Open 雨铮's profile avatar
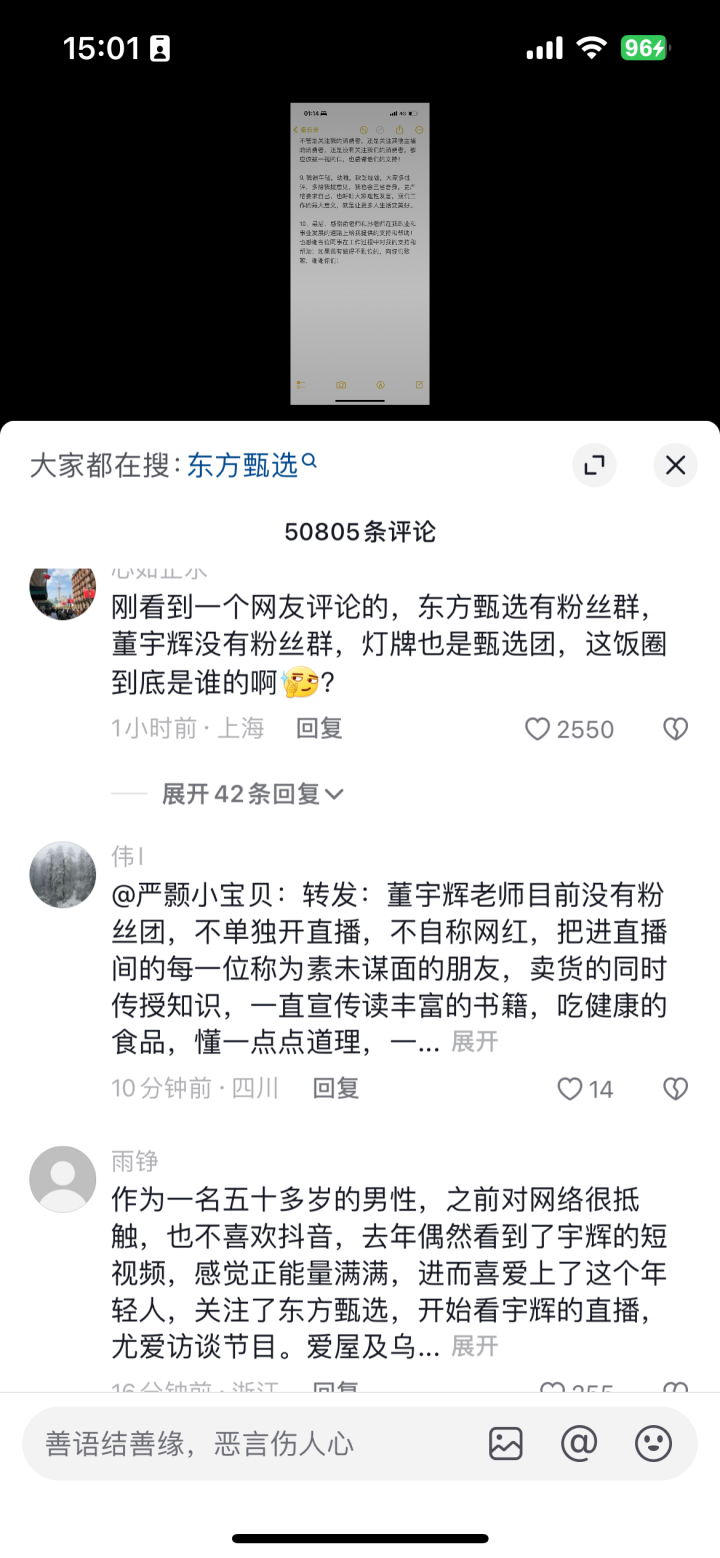The image size is (720, 1558). (x=63, y=1179)
